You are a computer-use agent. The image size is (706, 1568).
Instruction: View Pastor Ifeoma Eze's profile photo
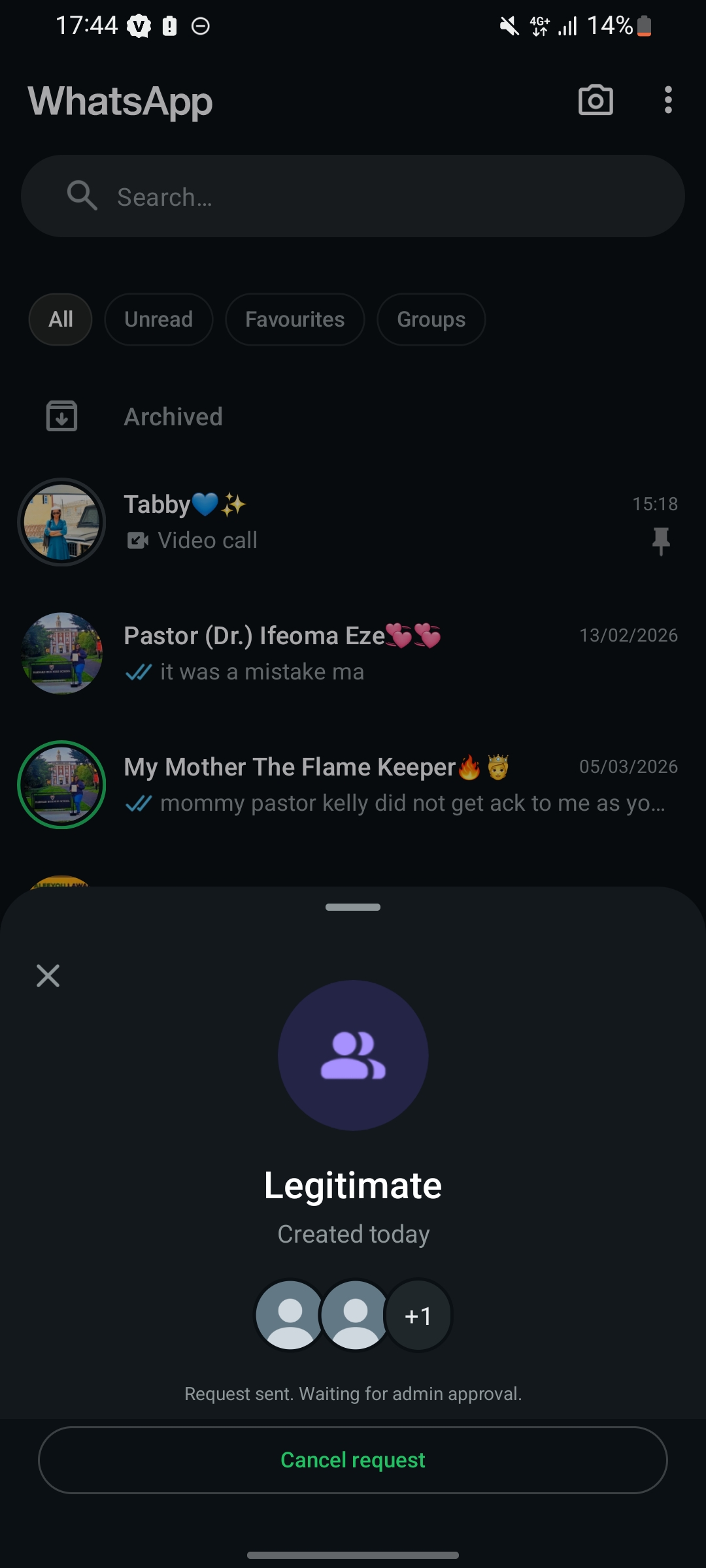click(61, 653)
